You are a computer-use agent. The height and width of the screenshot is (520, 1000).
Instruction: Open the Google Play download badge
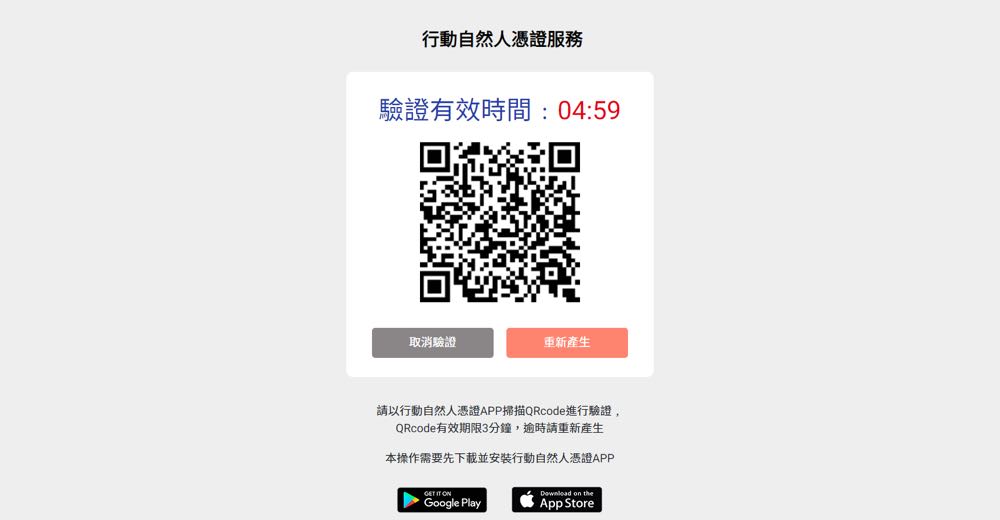pyautogui.click(x=442, y=499)
